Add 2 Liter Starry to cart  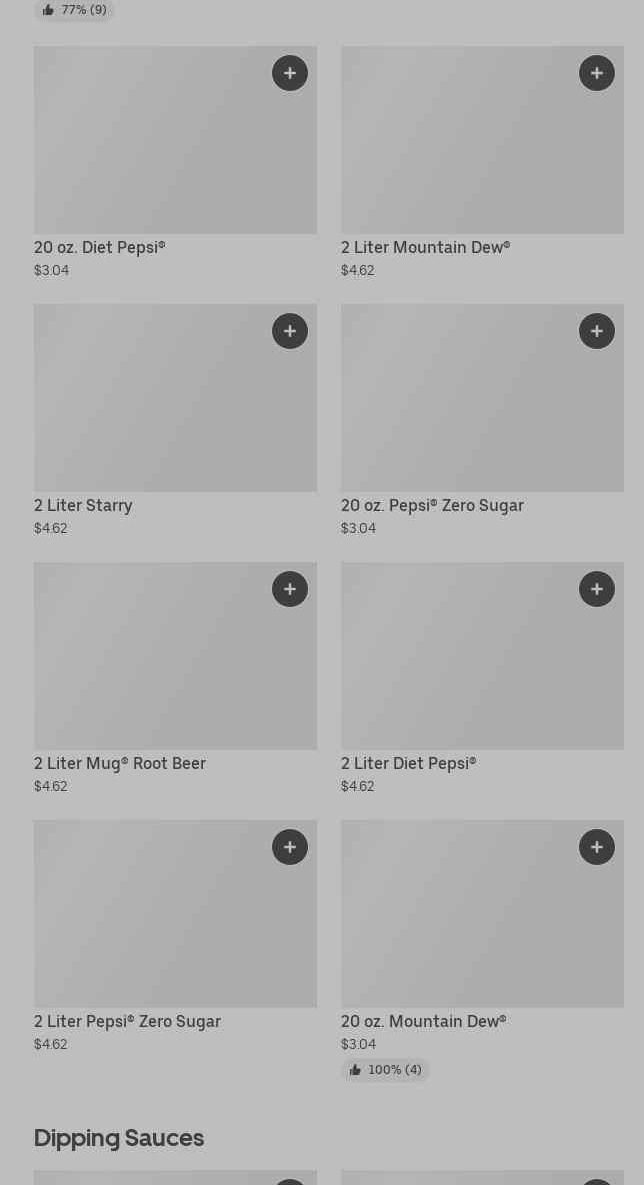click(x=290, y=331)
